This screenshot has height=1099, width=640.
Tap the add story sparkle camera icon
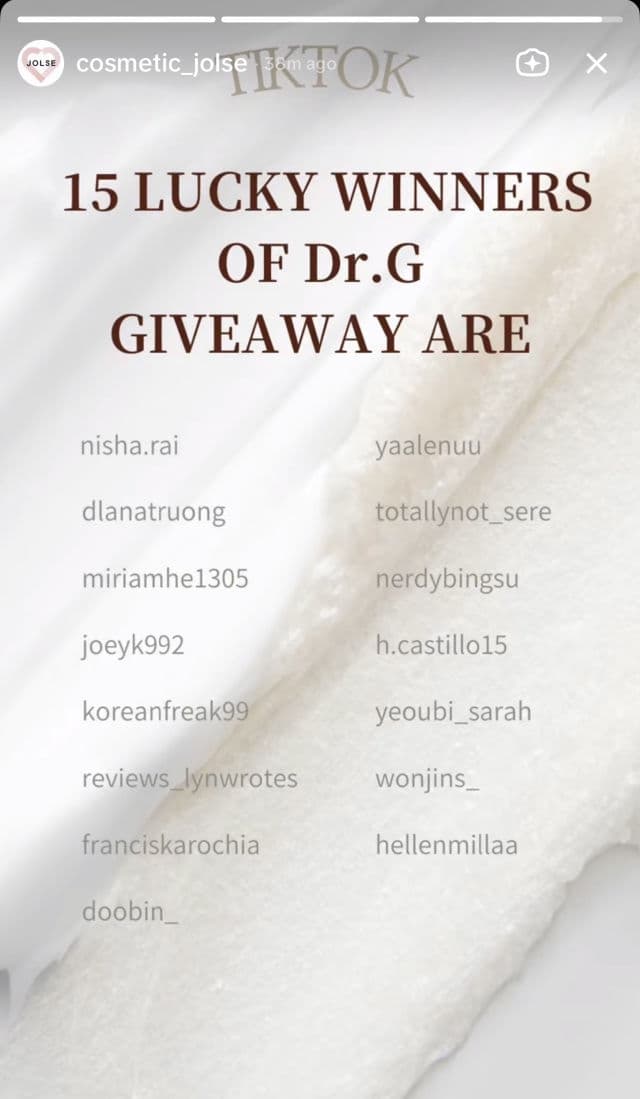click(x=532, y=64)
